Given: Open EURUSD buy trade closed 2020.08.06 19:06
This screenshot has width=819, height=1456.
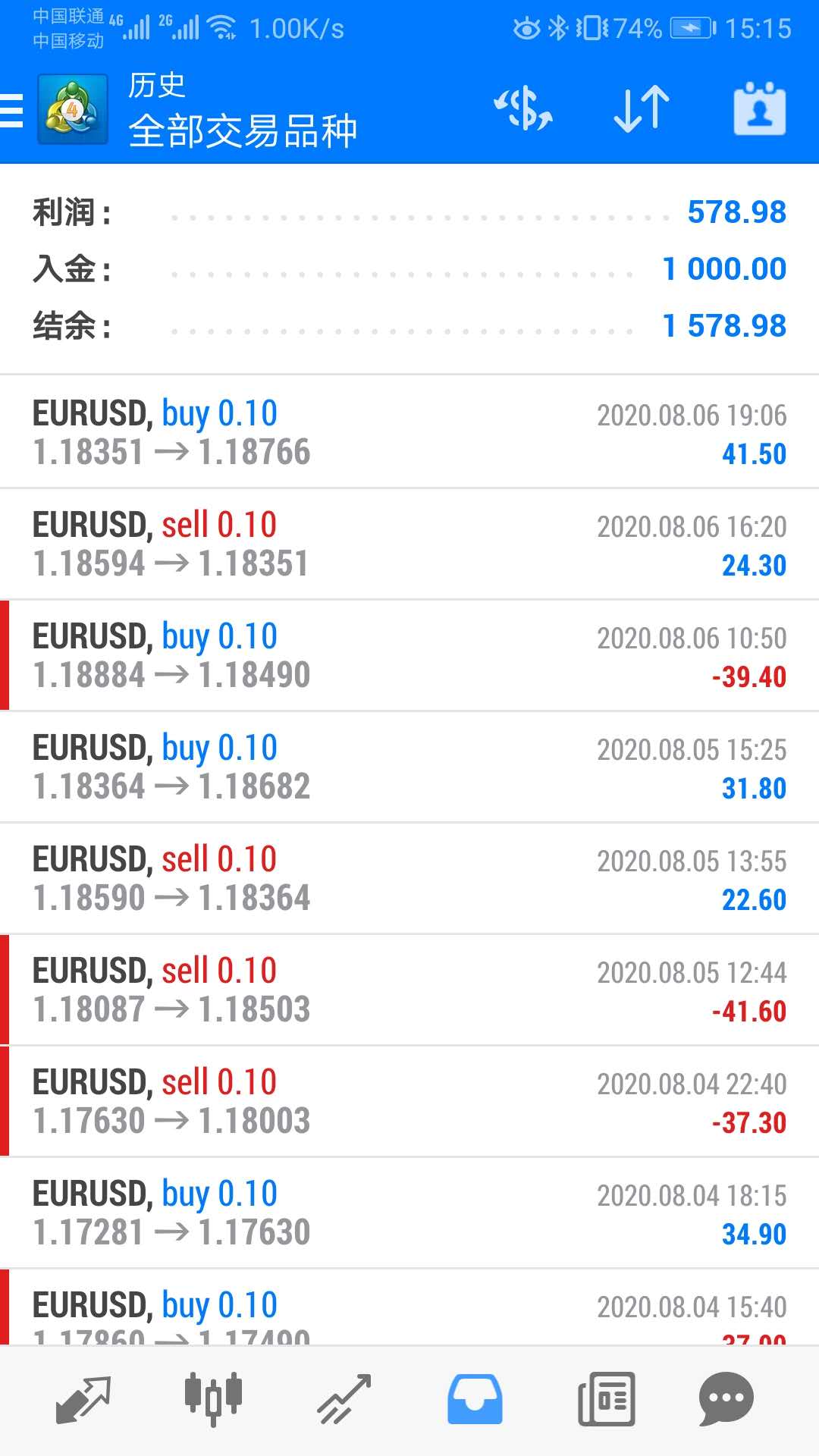Looking at the screenshot, I should 409,432.
